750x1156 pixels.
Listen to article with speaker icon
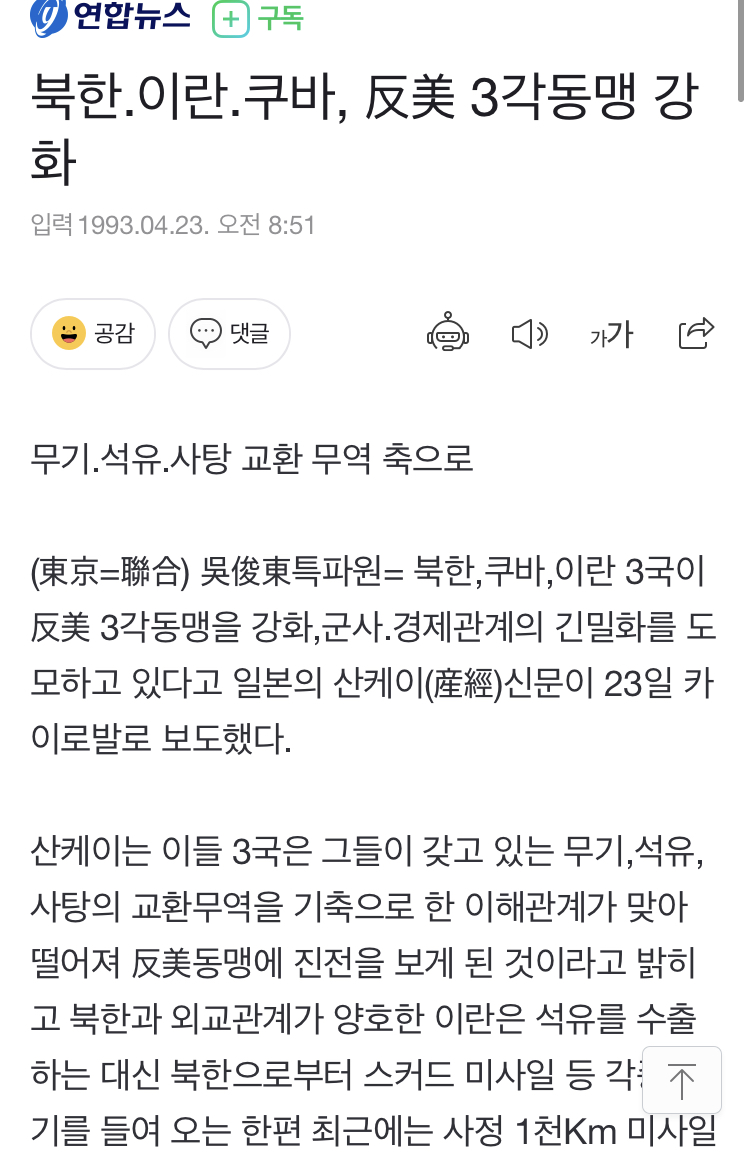click(529, 333)
